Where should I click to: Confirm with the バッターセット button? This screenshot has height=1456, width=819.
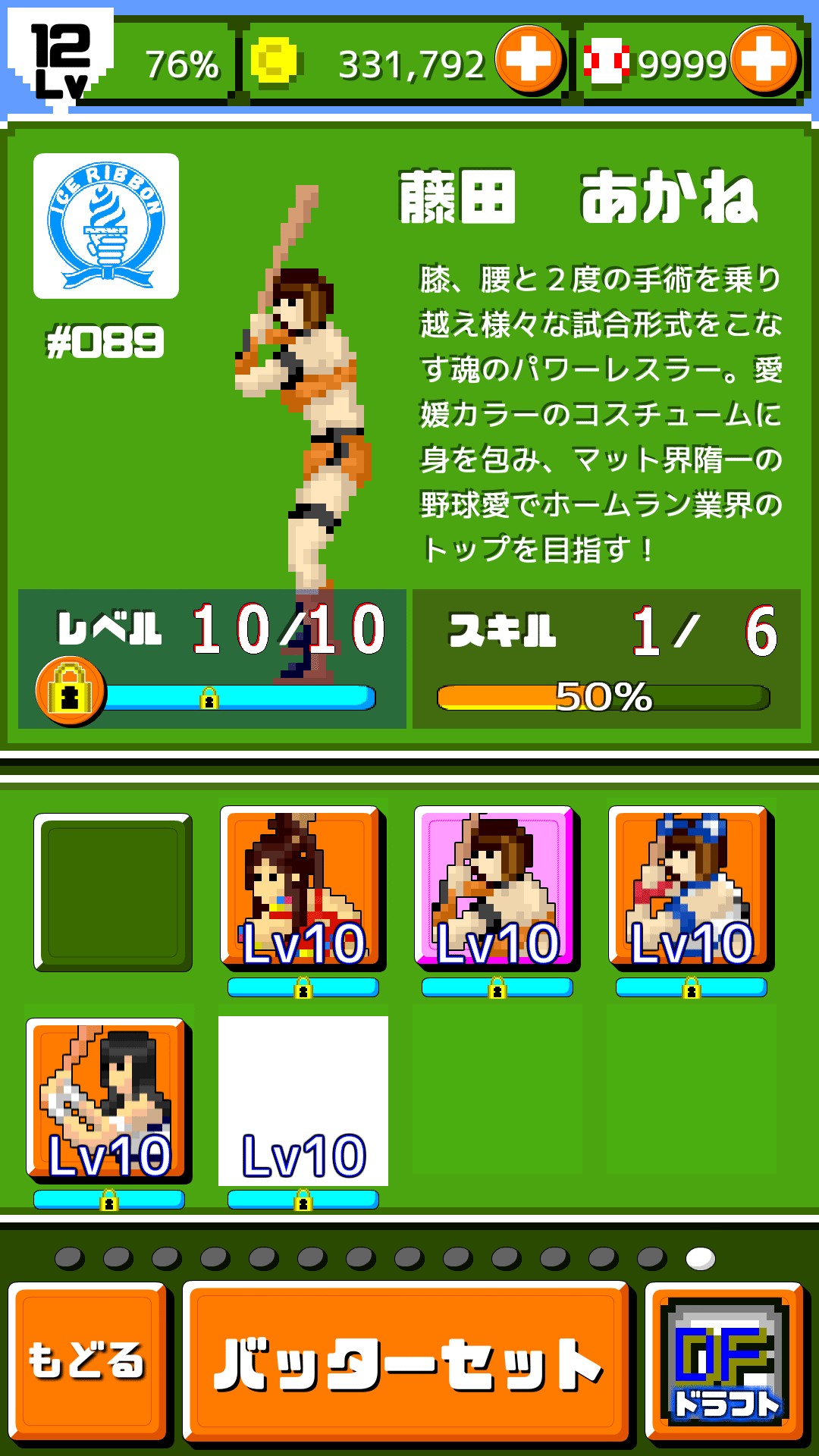(406, 1363)
